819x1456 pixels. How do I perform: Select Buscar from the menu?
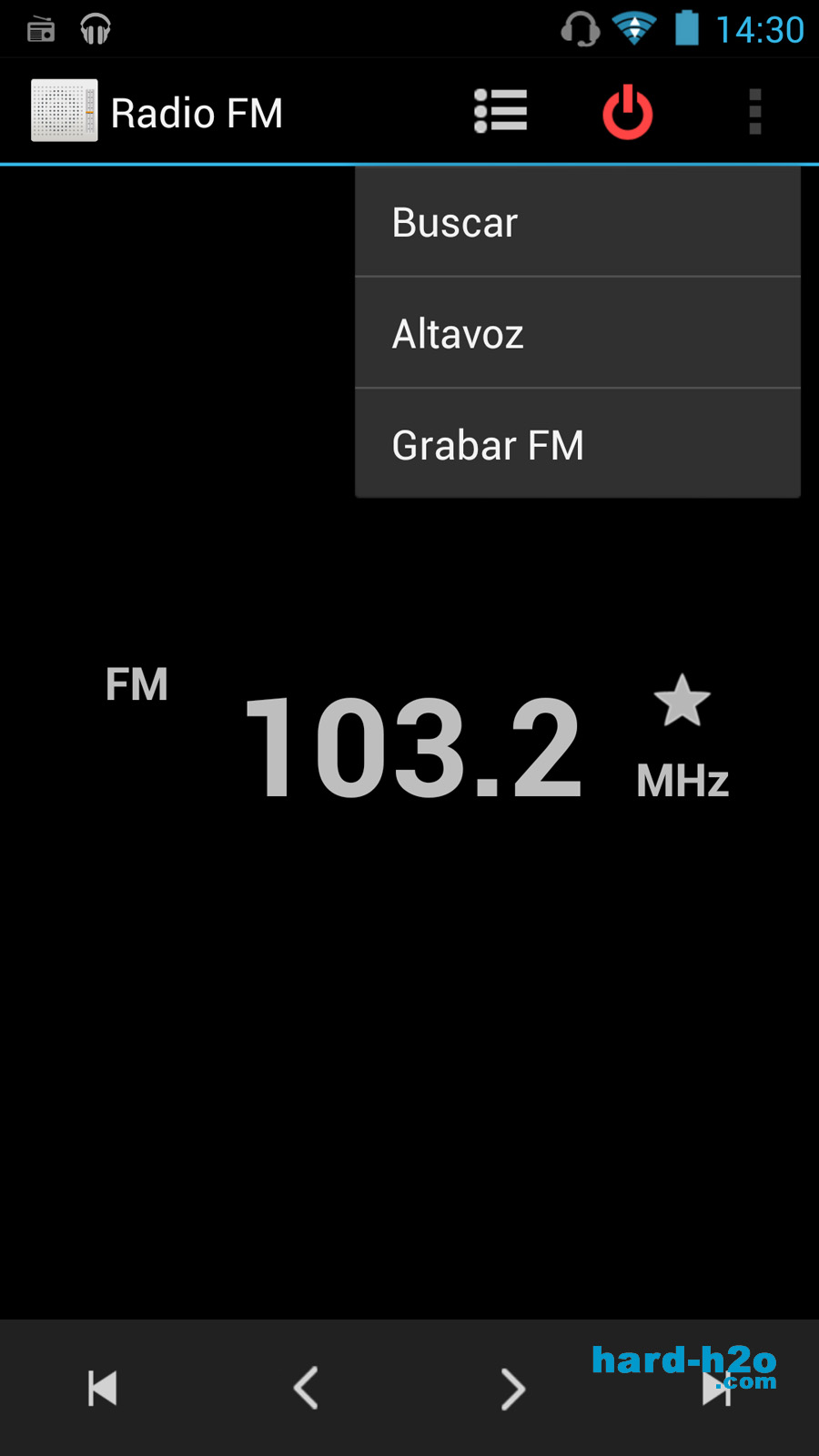577,223
